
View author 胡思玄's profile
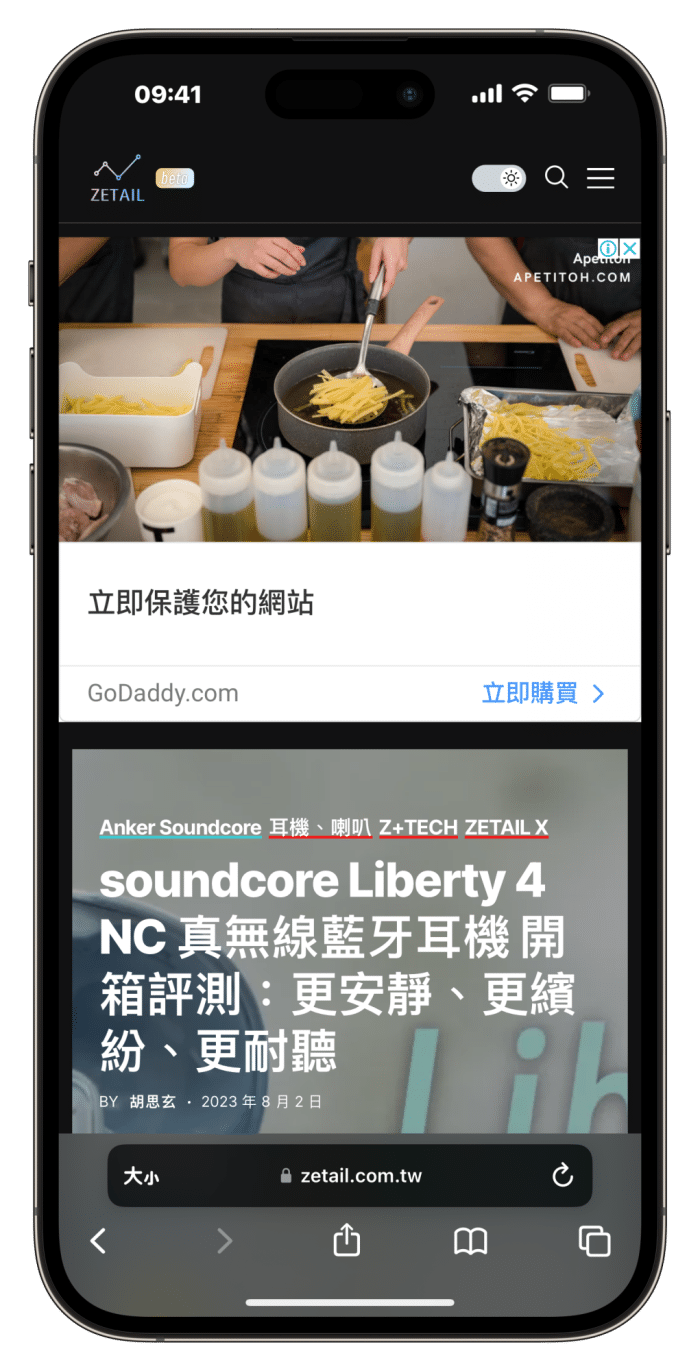coord(152,1102)
